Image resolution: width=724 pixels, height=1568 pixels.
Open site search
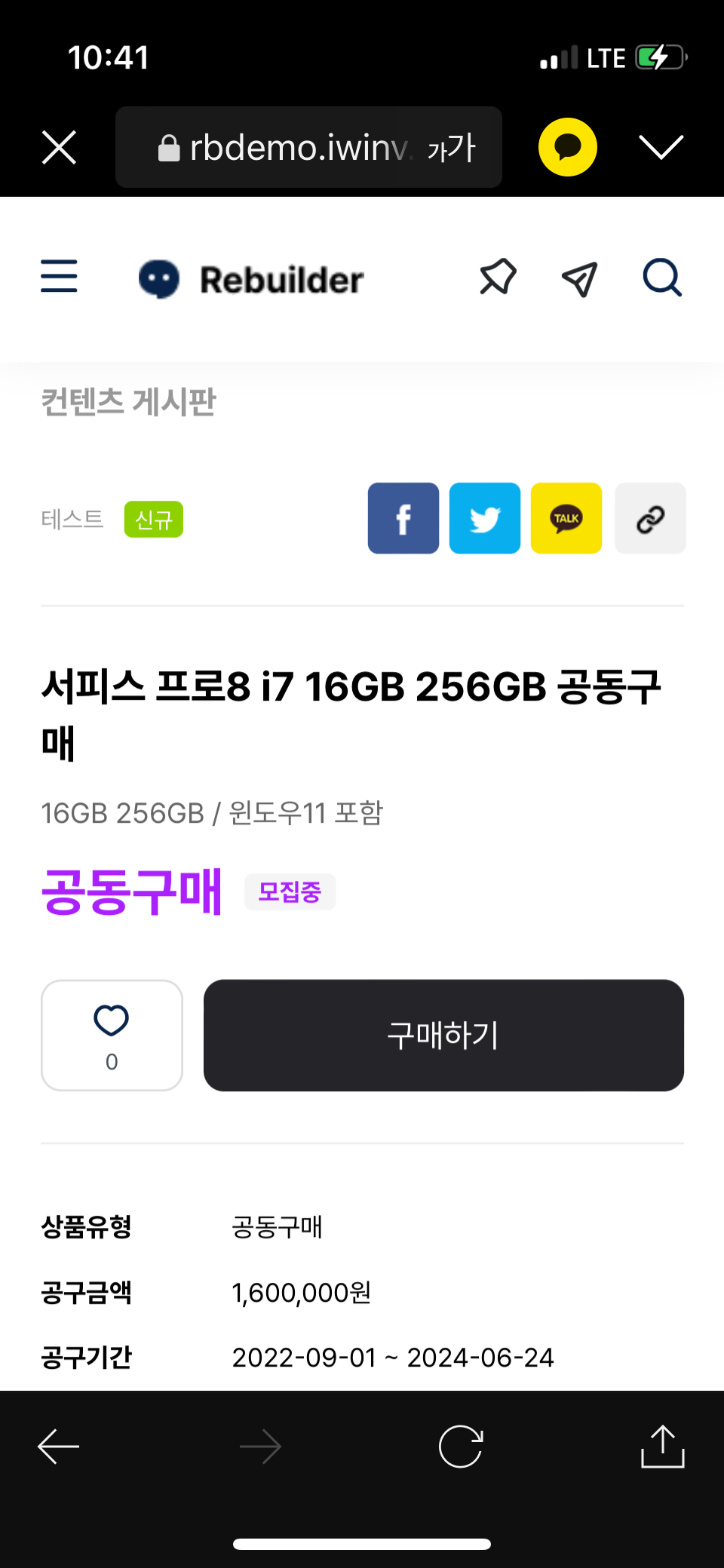coord(662,278)
